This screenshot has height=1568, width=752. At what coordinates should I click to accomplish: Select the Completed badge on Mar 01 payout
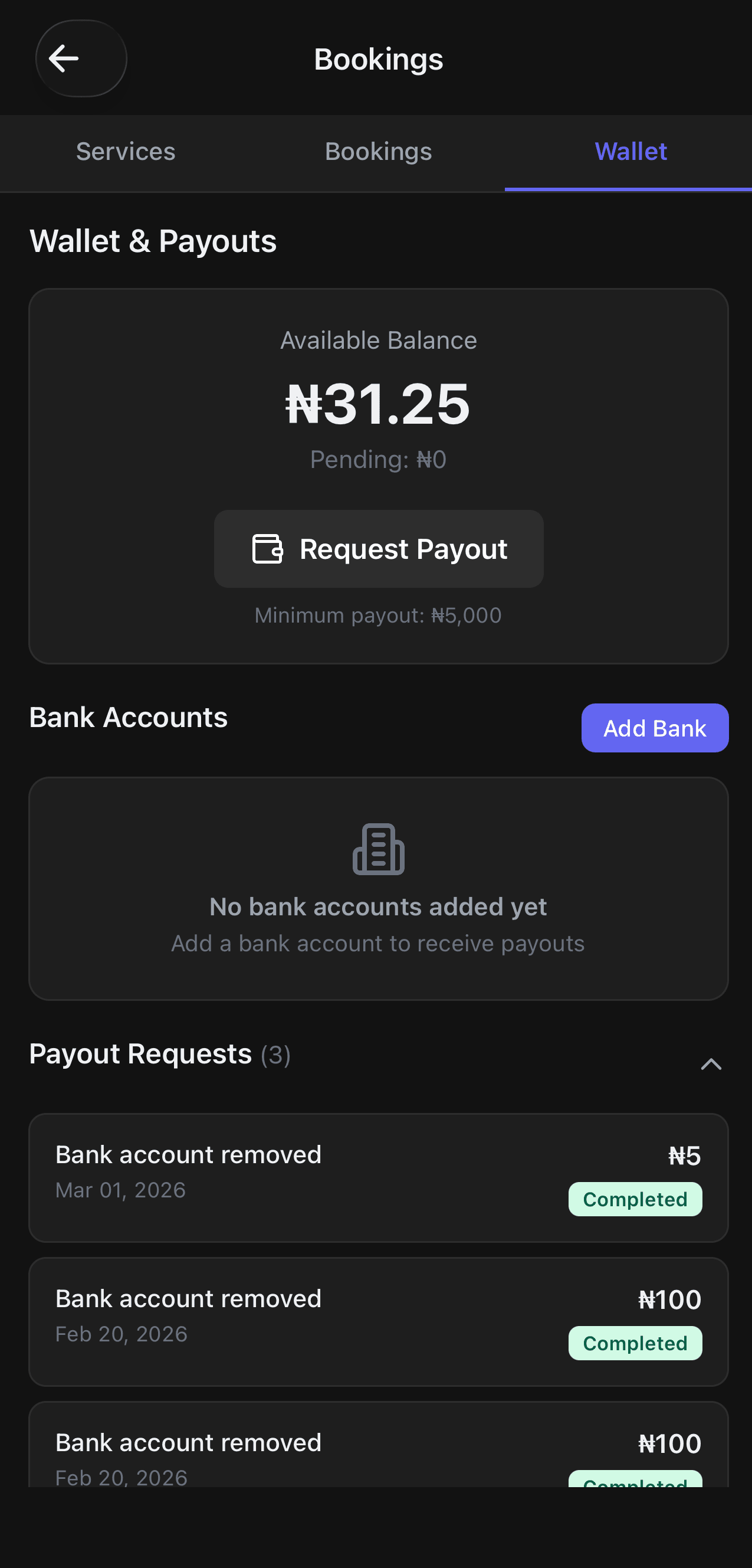tap(635, 1199)
